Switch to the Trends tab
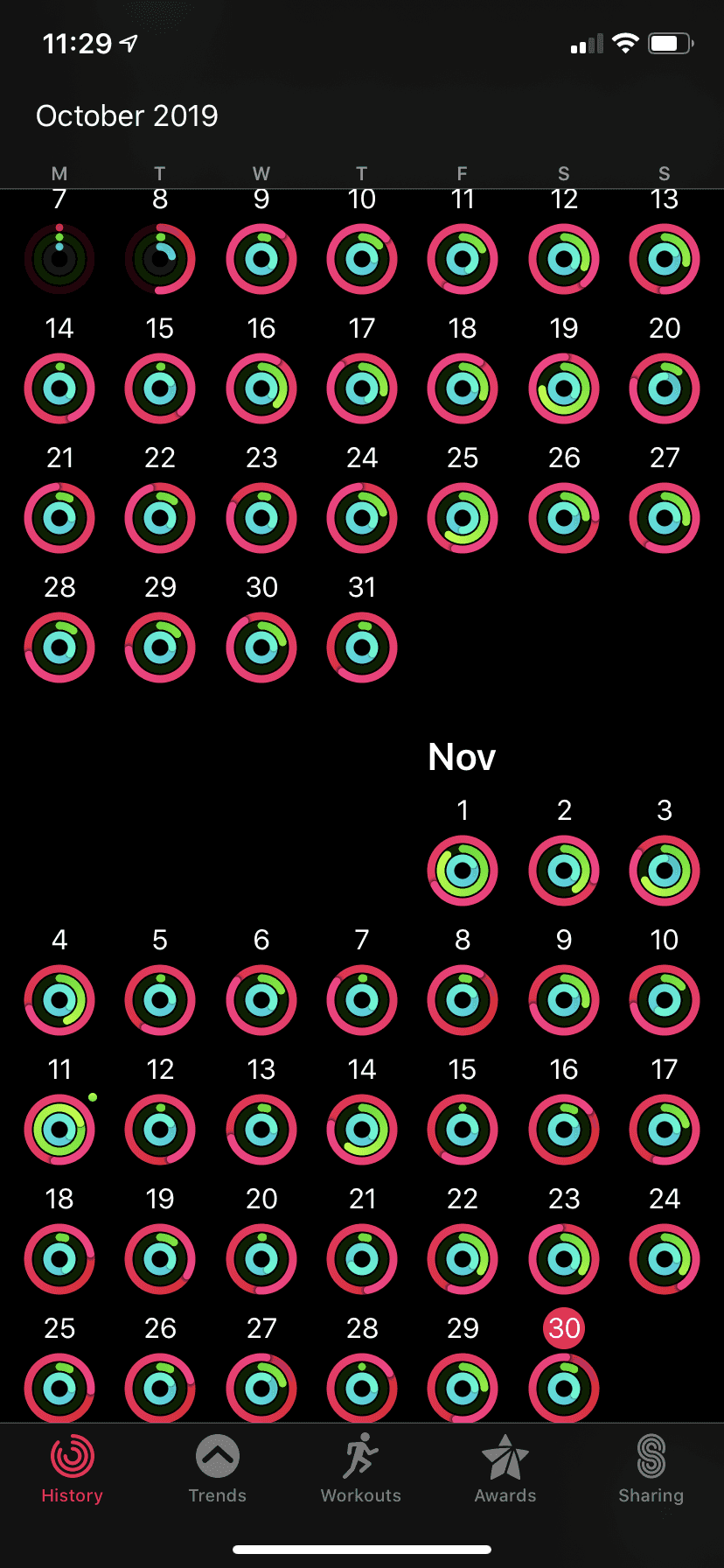Viewport: 724px width, 1568px height. [x=217, y=1469]
